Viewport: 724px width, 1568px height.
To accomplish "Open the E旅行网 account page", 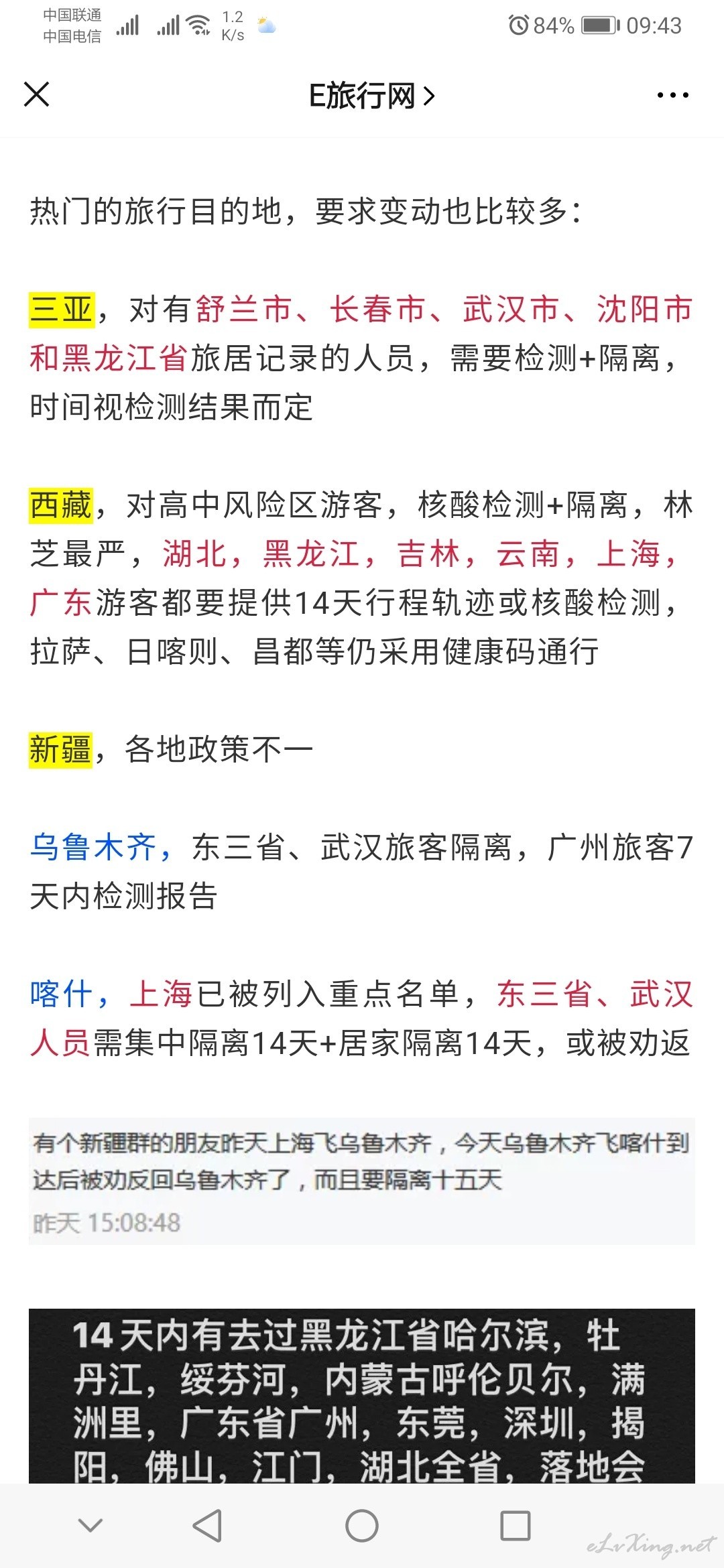I will (x=372, y=96).
